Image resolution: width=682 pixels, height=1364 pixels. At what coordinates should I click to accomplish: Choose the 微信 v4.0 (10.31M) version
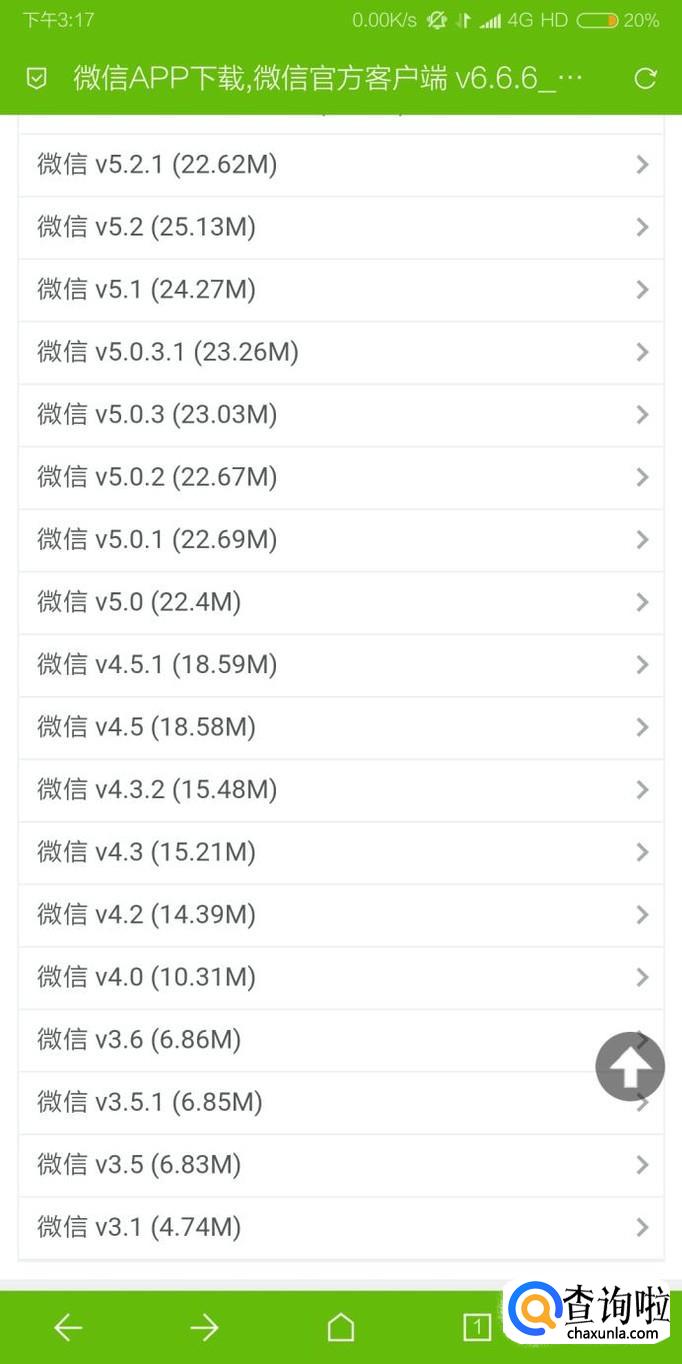pyautogui.click(x=340, y=977)
